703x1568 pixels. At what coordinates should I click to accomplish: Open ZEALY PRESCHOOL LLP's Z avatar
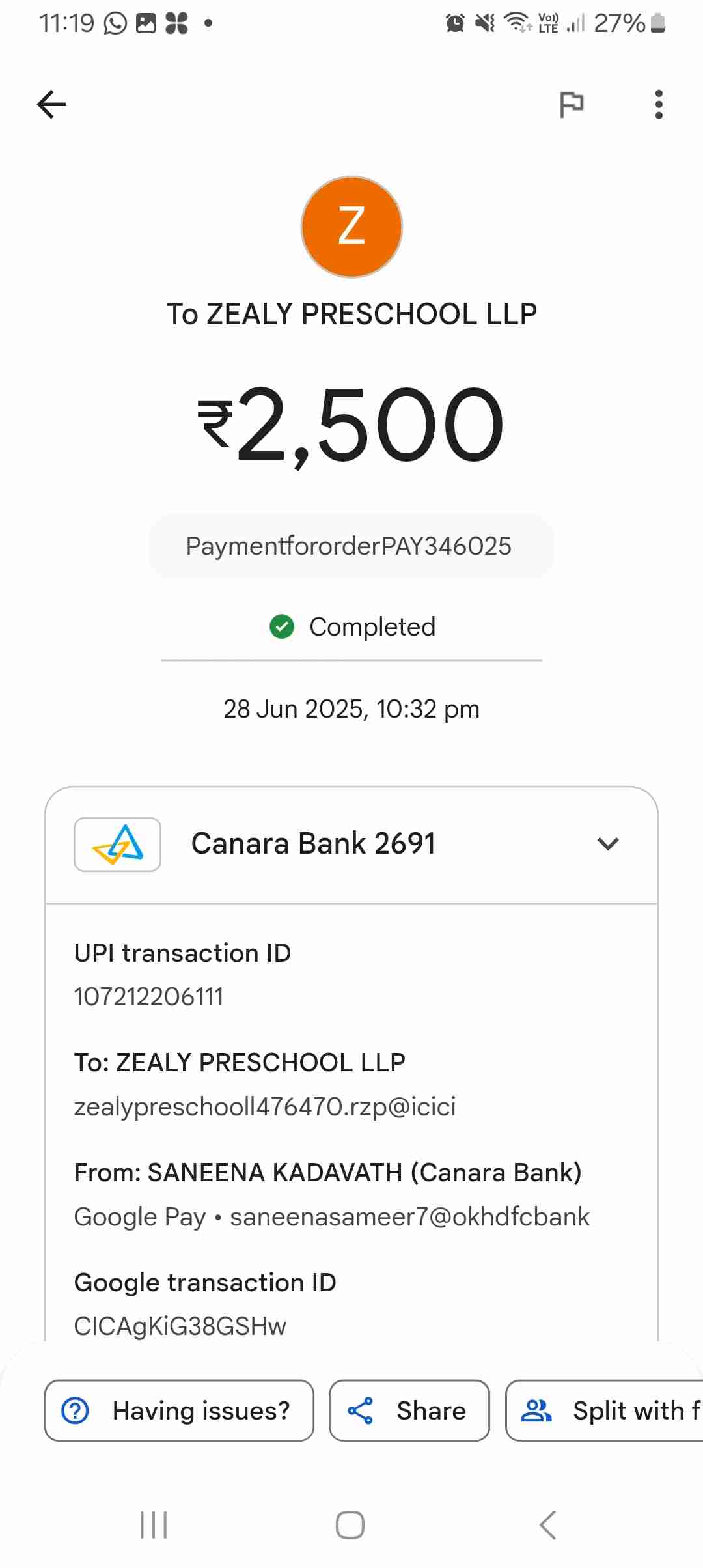coord(351,227)
